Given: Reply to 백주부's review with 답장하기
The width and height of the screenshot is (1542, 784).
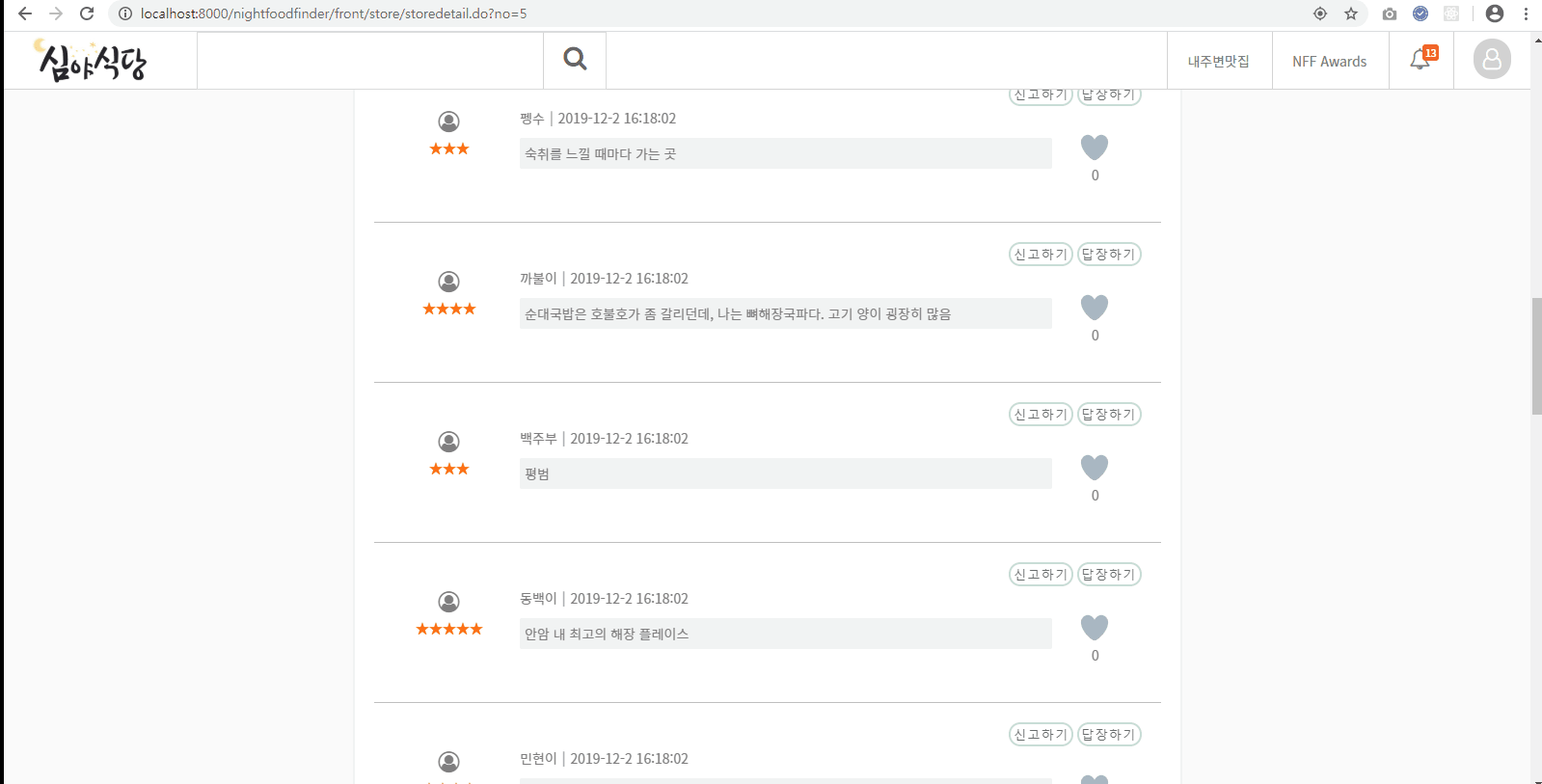Looking at the screenshot, I should coord(1109,415).
